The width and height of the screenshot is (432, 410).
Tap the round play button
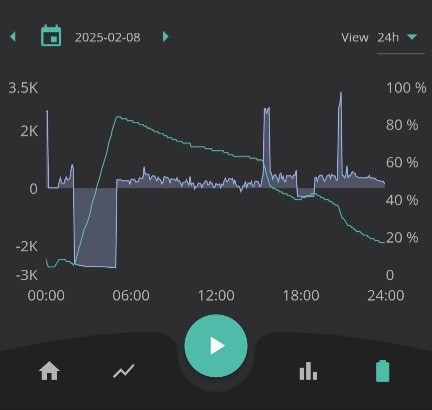[216, 346]
